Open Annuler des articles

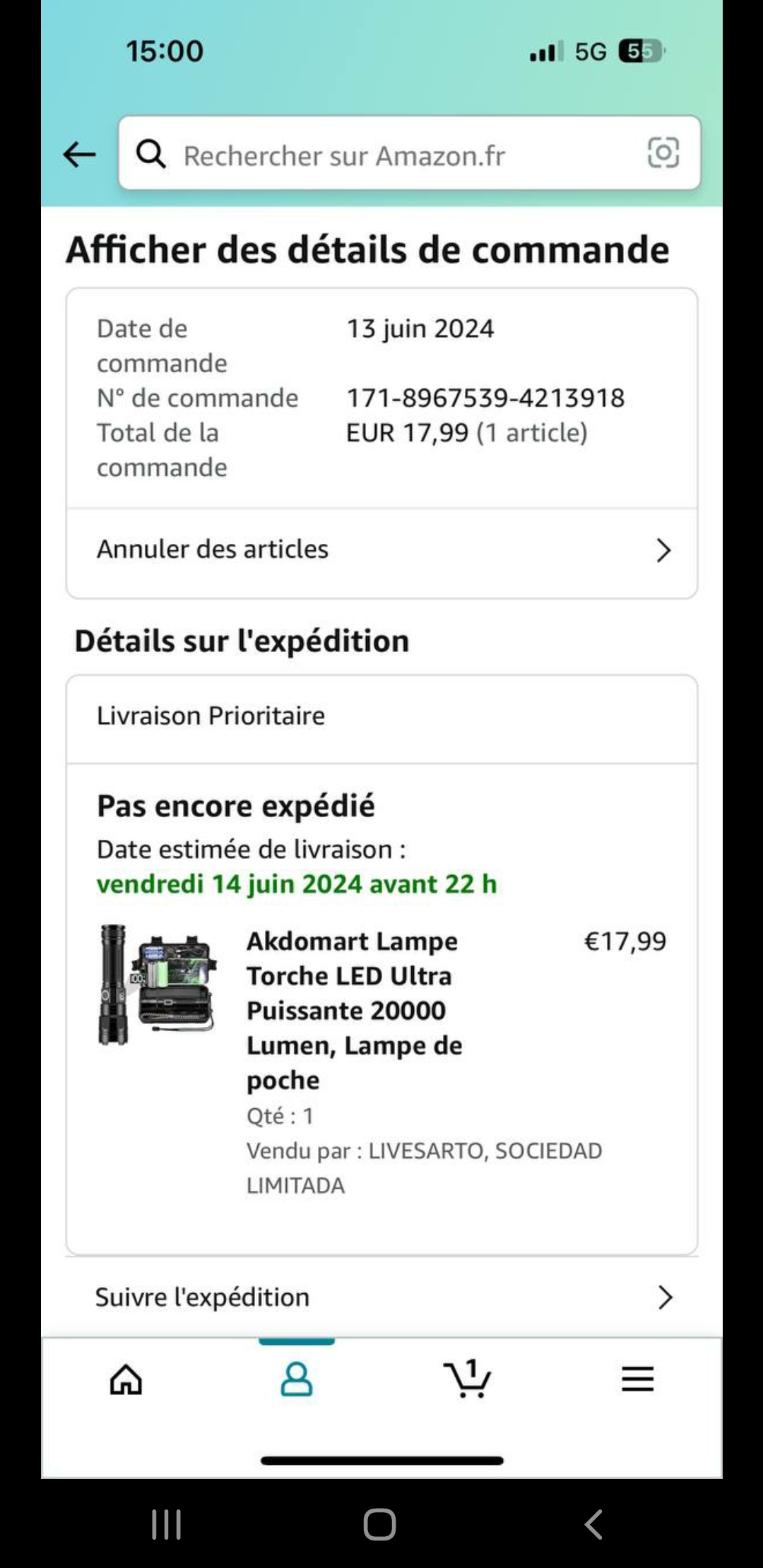tap(381, 550)
